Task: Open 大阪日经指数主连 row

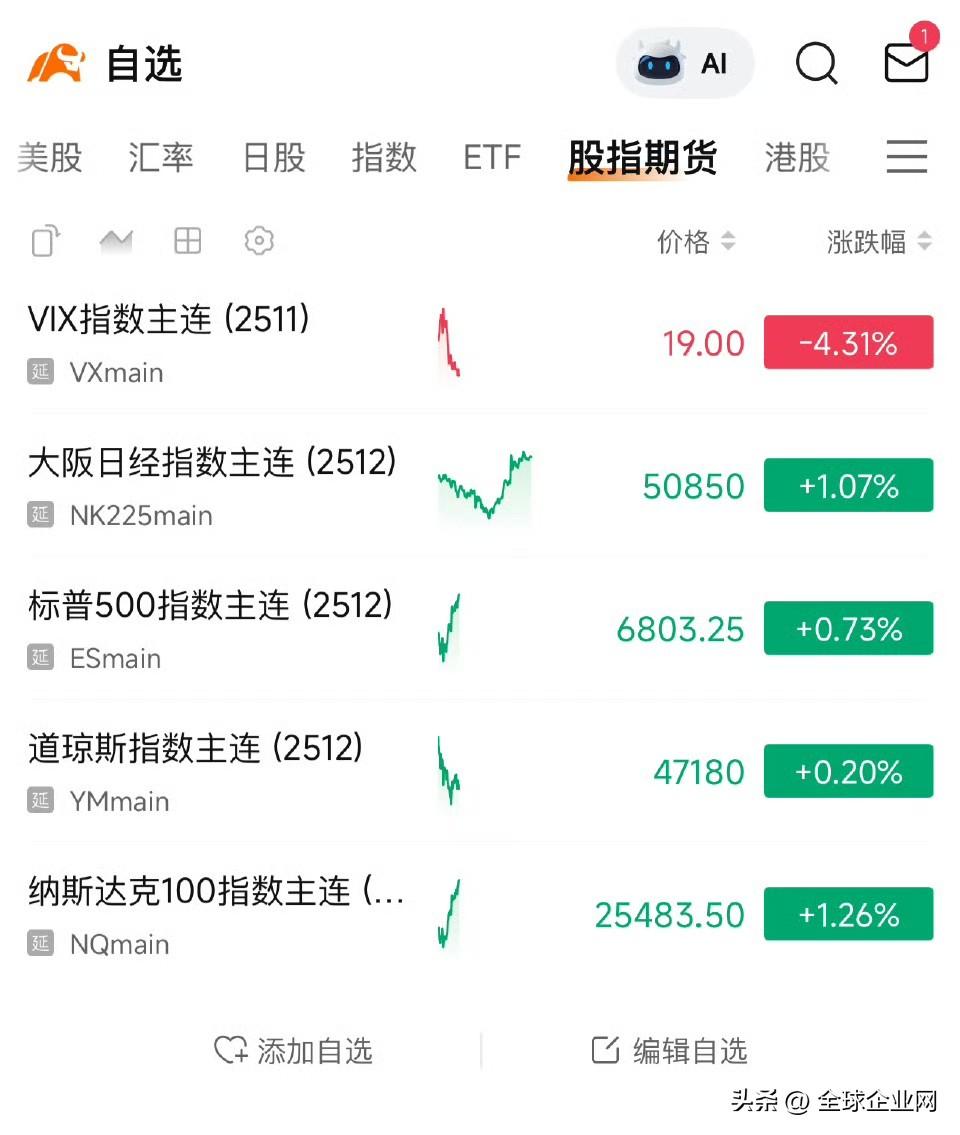Action: pyautogui.click(x=480, y=485)
